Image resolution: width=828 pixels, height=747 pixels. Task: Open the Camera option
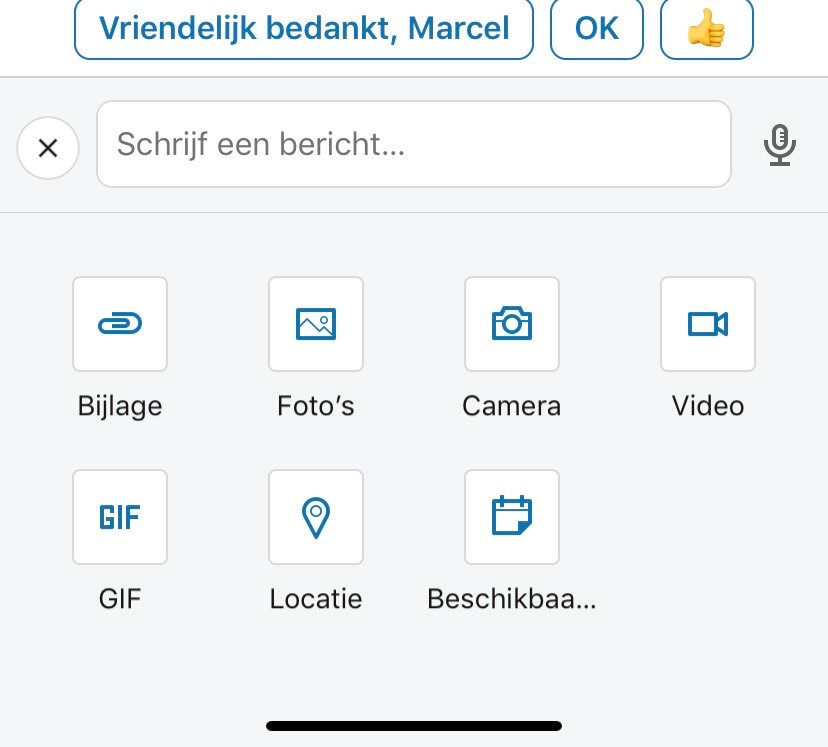[512, 324]
